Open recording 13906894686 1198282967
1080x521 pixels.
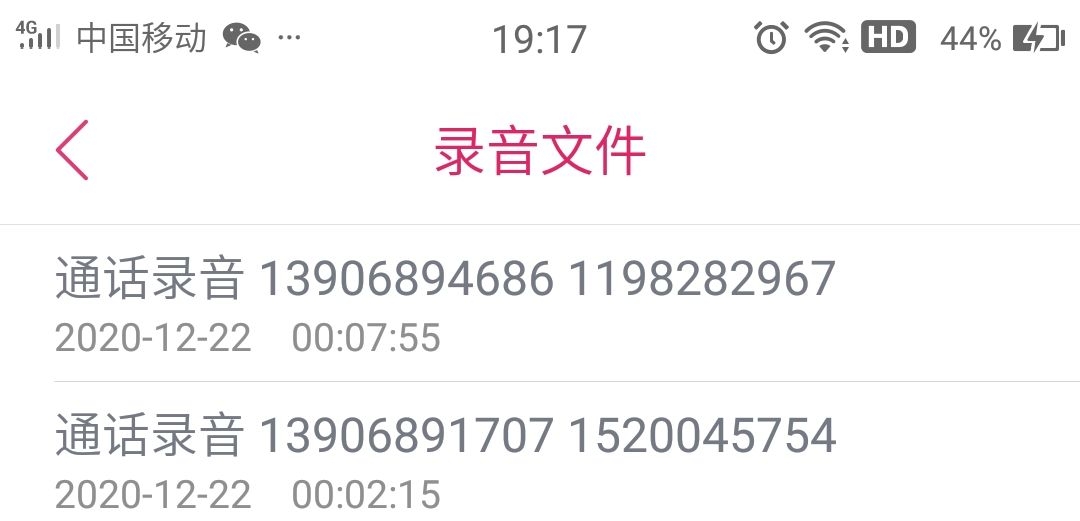tap(445, 302)
